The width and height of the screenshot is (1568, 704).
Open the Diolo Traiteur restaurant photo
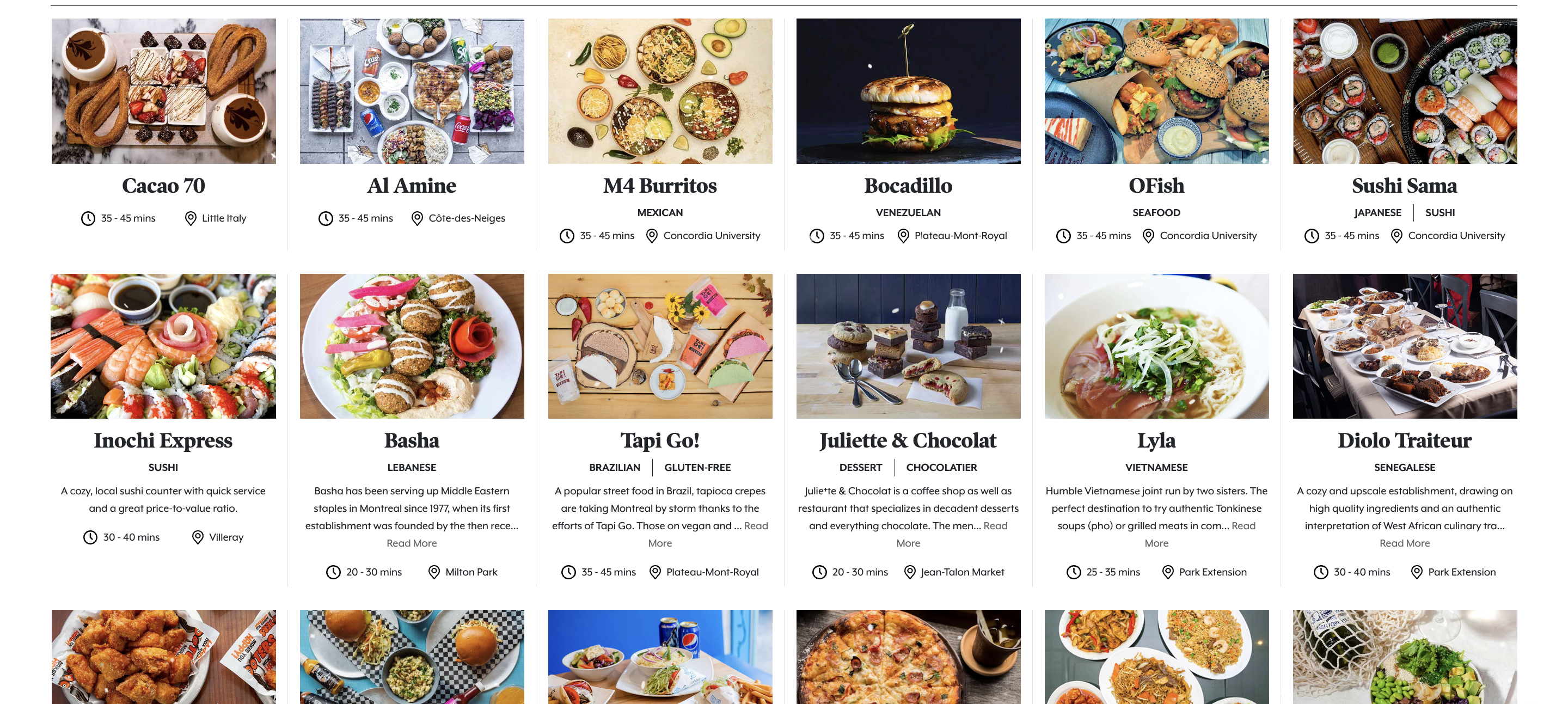pyautogui.click(x=1404, y=346)
